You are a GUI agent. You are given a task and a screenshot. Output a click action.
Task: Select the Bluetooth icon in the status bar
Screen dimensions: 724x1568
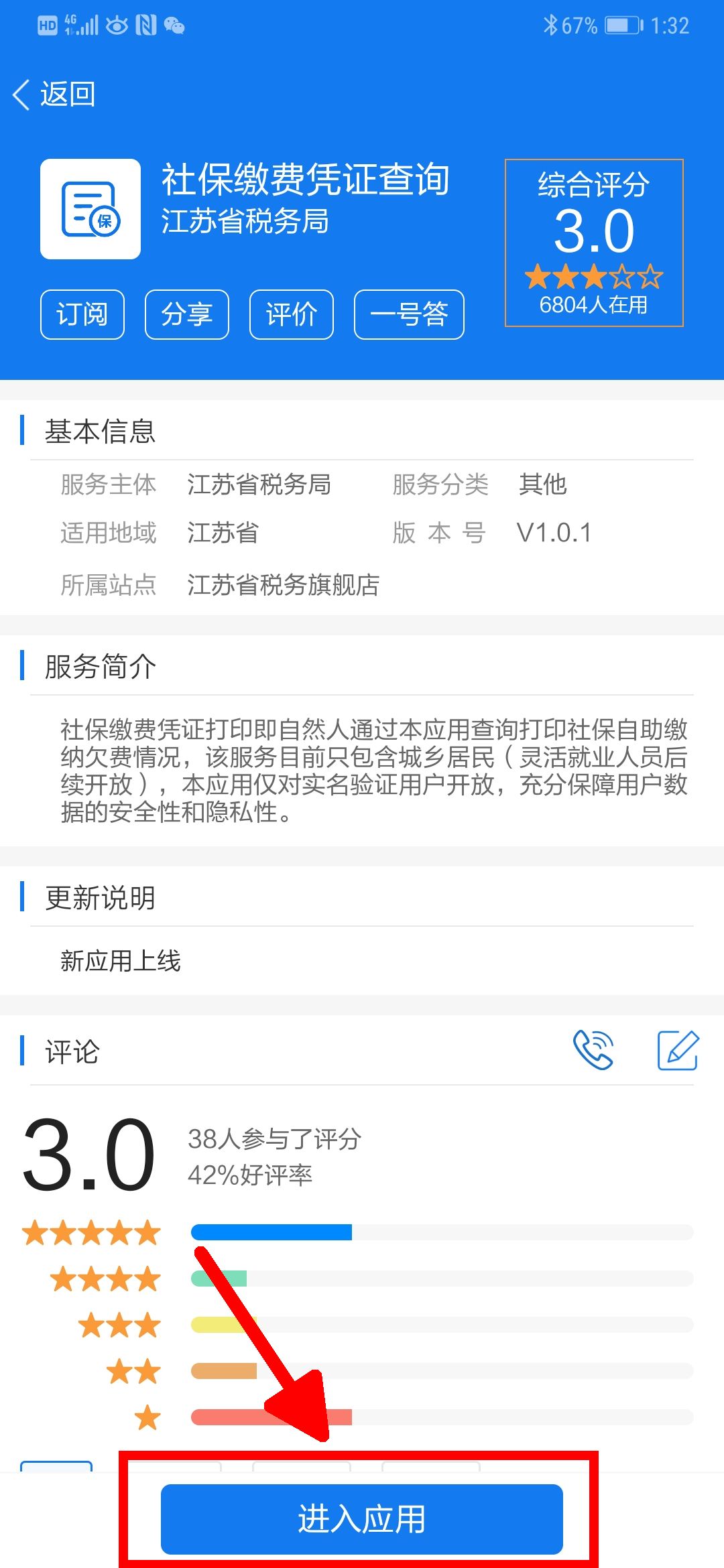(552, 23)
